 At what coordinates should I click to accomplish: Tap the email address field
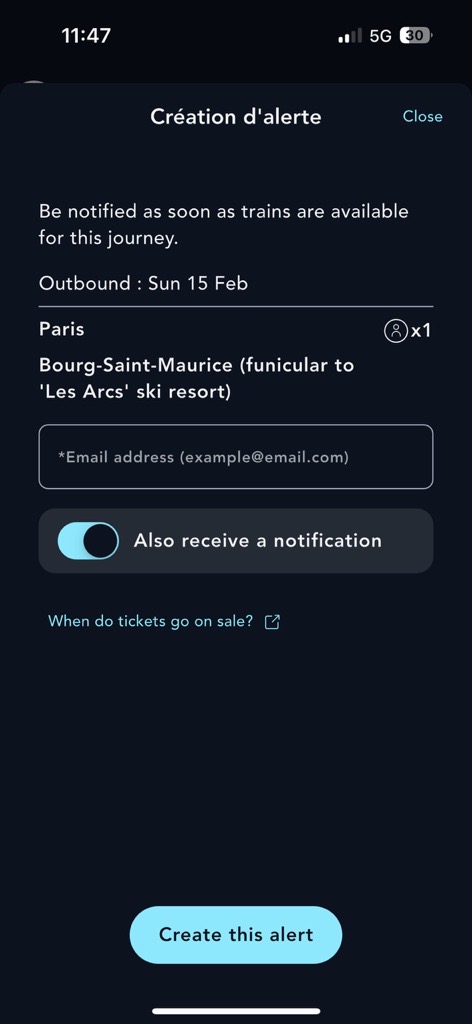(x=236, y=456)
